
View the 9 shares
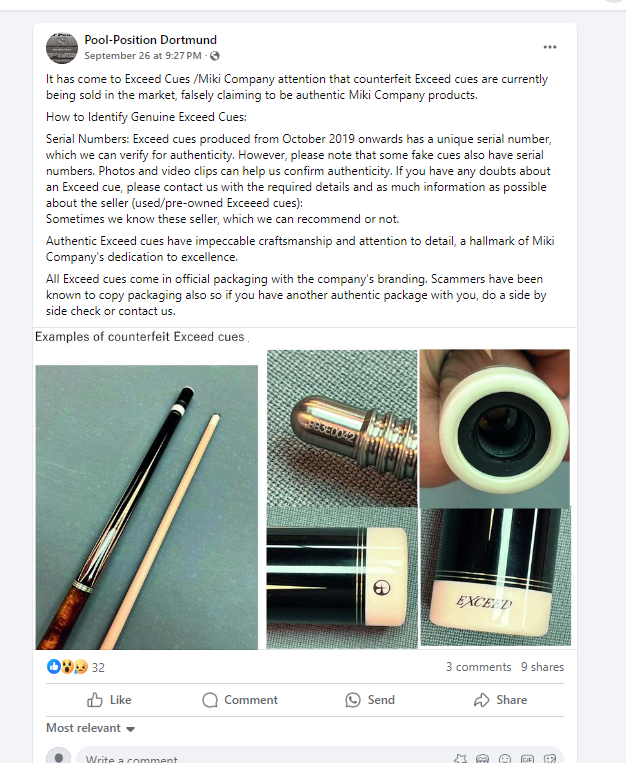[542, 667]
